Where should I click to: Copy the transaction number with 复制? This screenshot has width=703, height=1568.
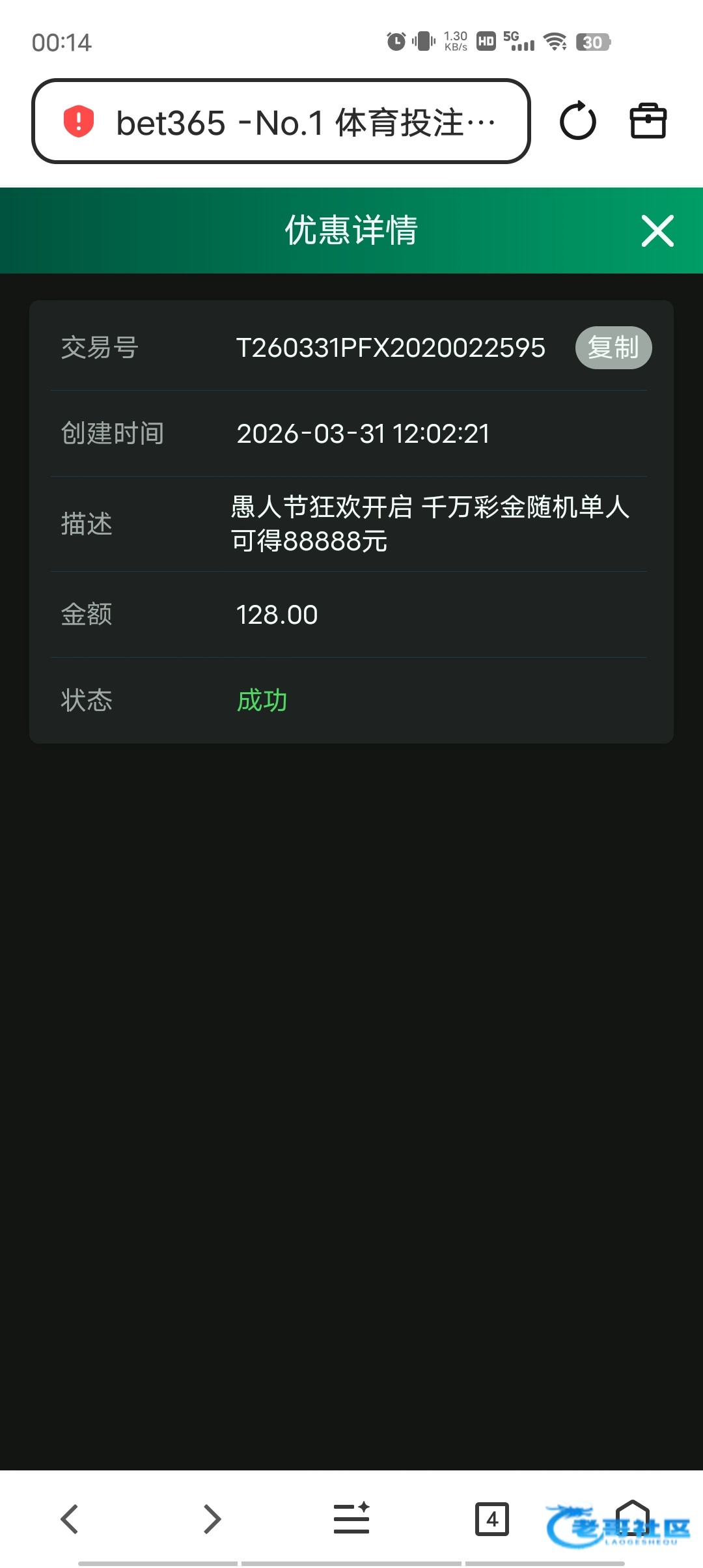tap(613, 348)
